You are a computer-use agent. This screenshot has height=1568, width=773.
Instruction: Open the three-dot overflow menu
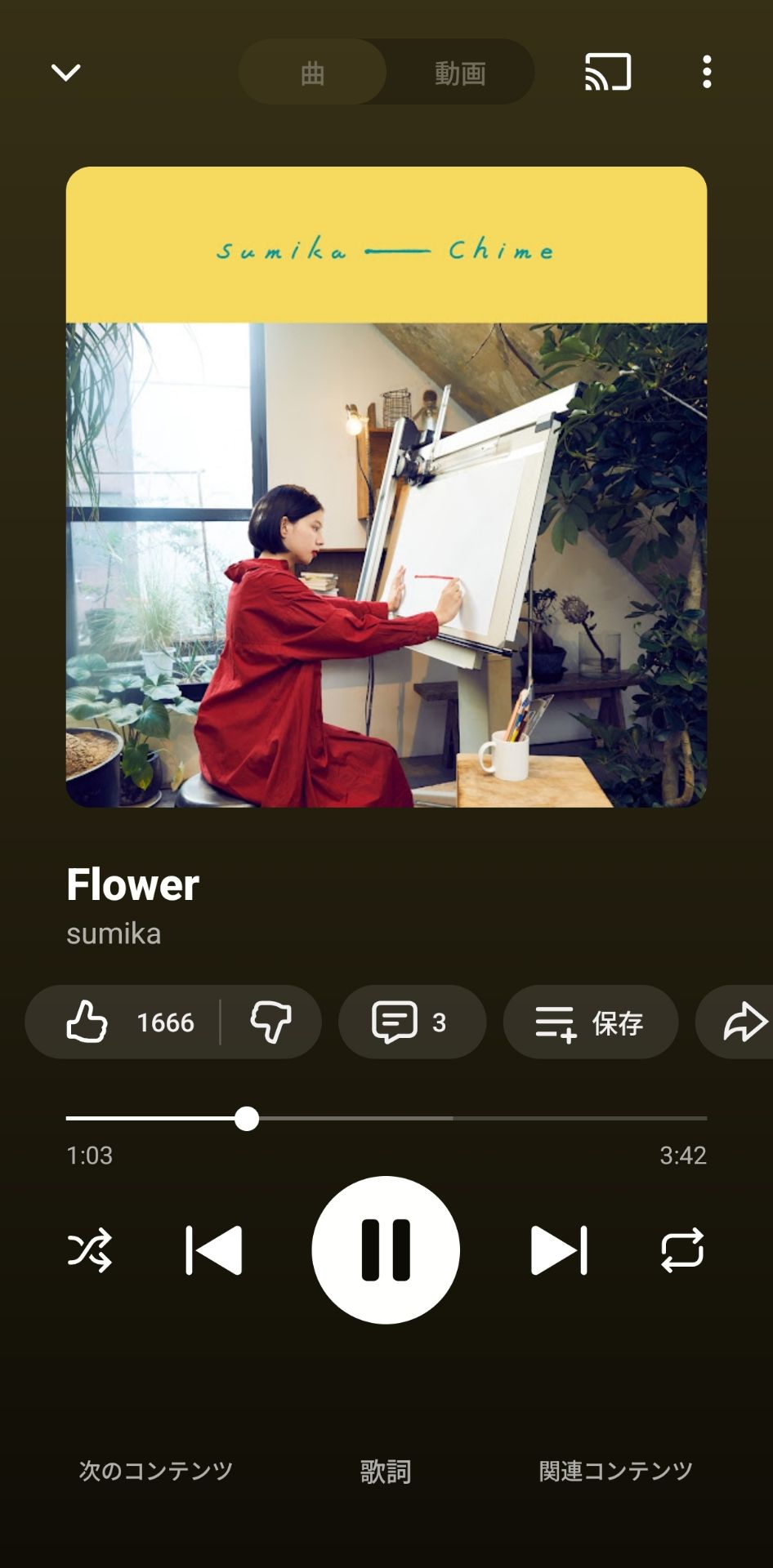coord(707,72)
